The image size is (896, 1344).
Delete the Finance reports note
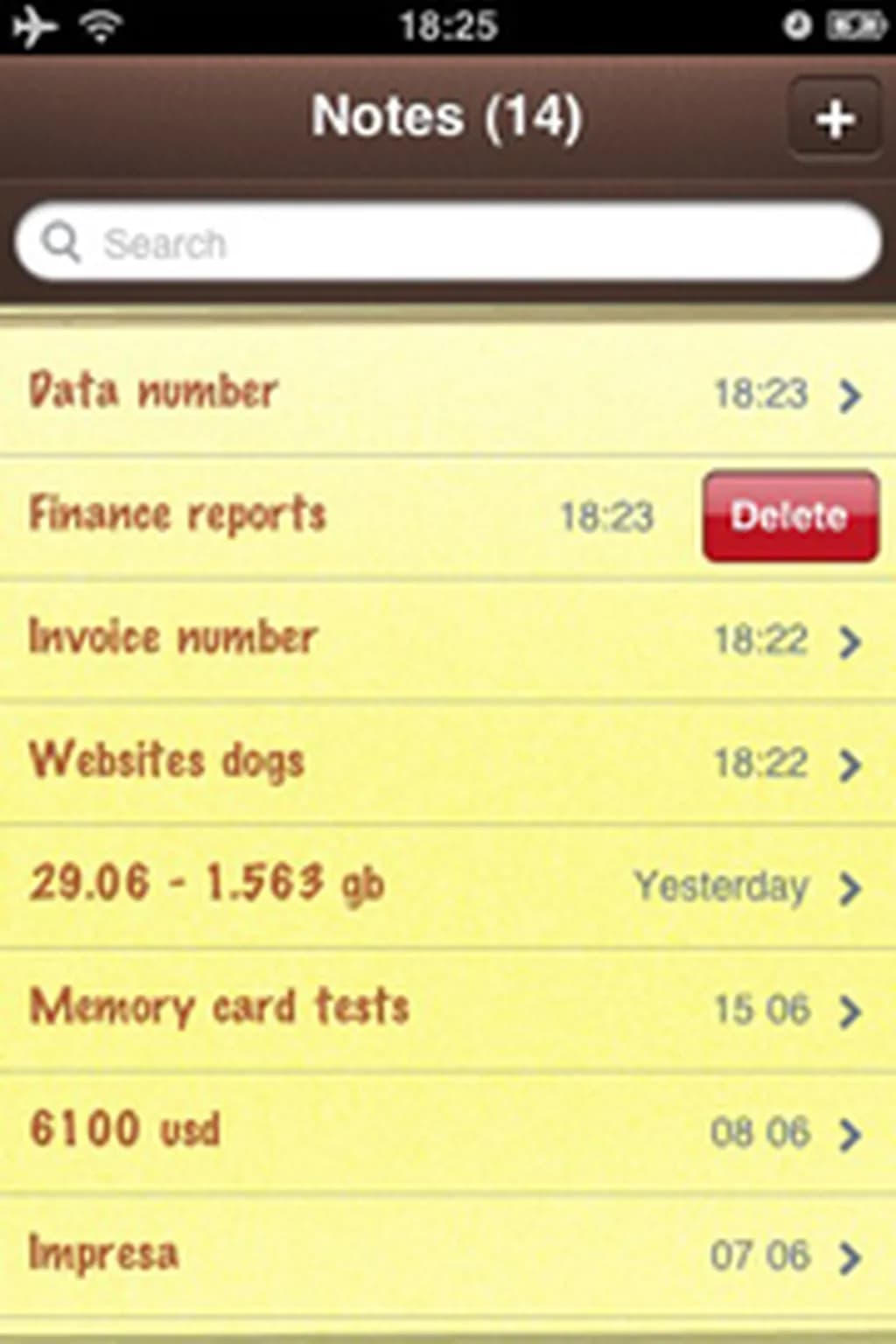pyautogui.click(x=790, y=516)
